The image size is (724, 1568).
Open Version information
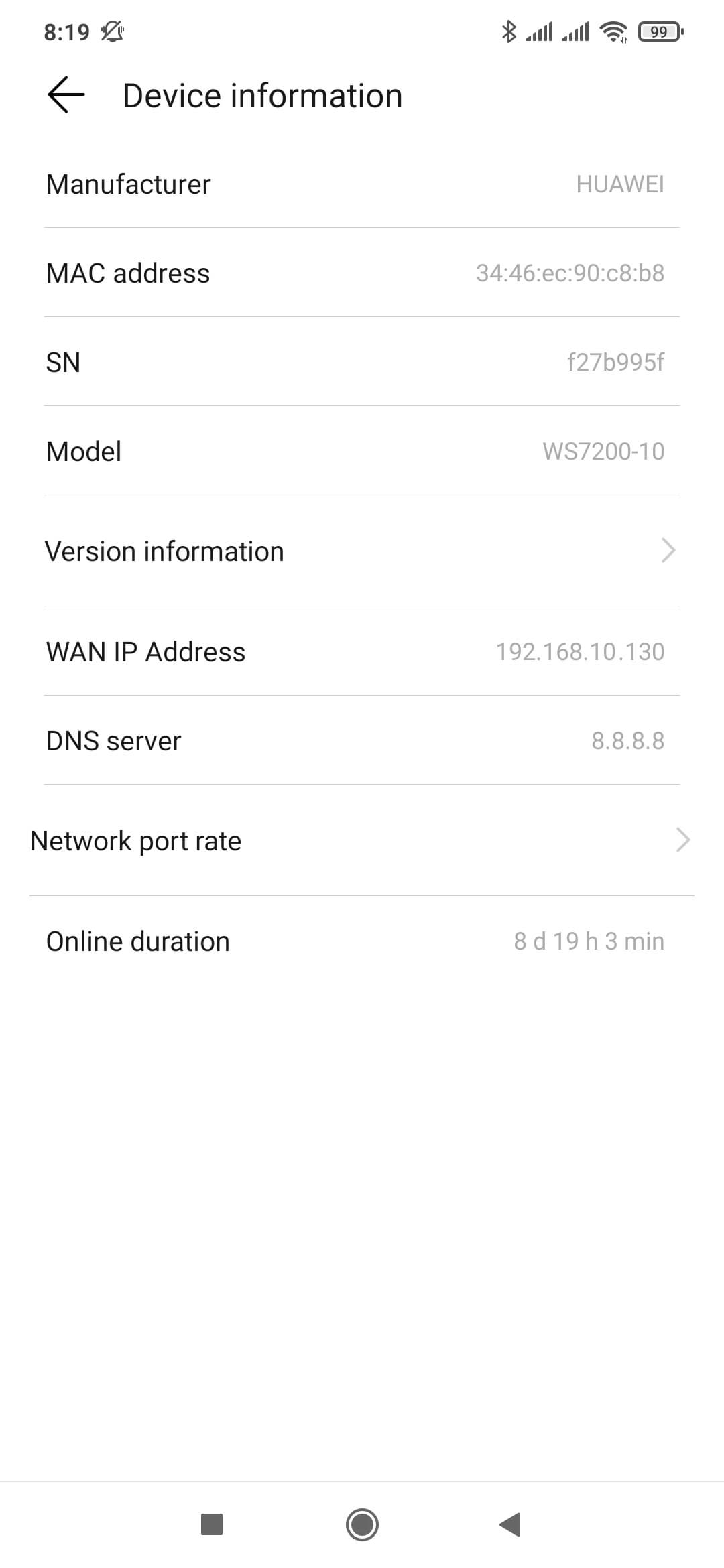tap(362, 551)
